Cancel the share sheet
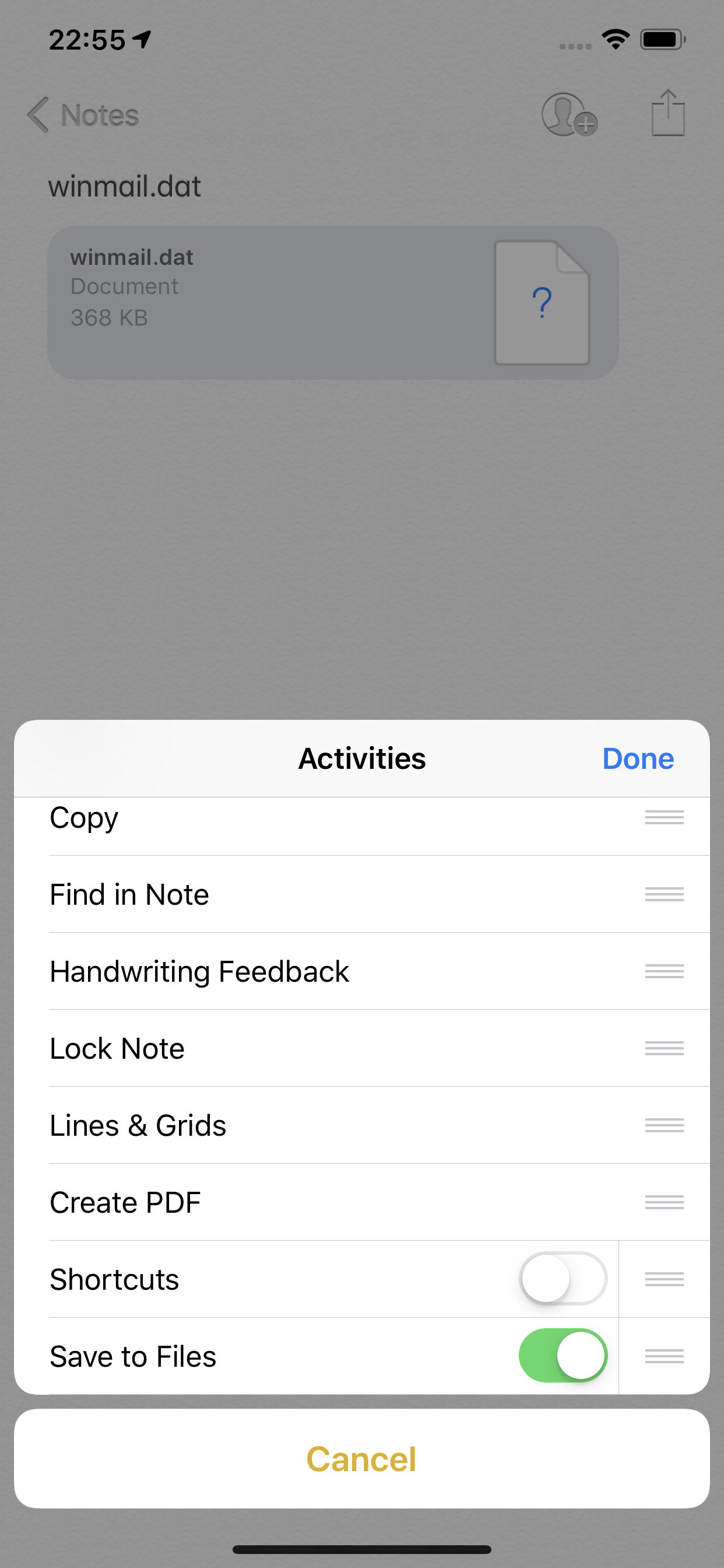This screenshot has height=1568, width=724. point(362,1458)
